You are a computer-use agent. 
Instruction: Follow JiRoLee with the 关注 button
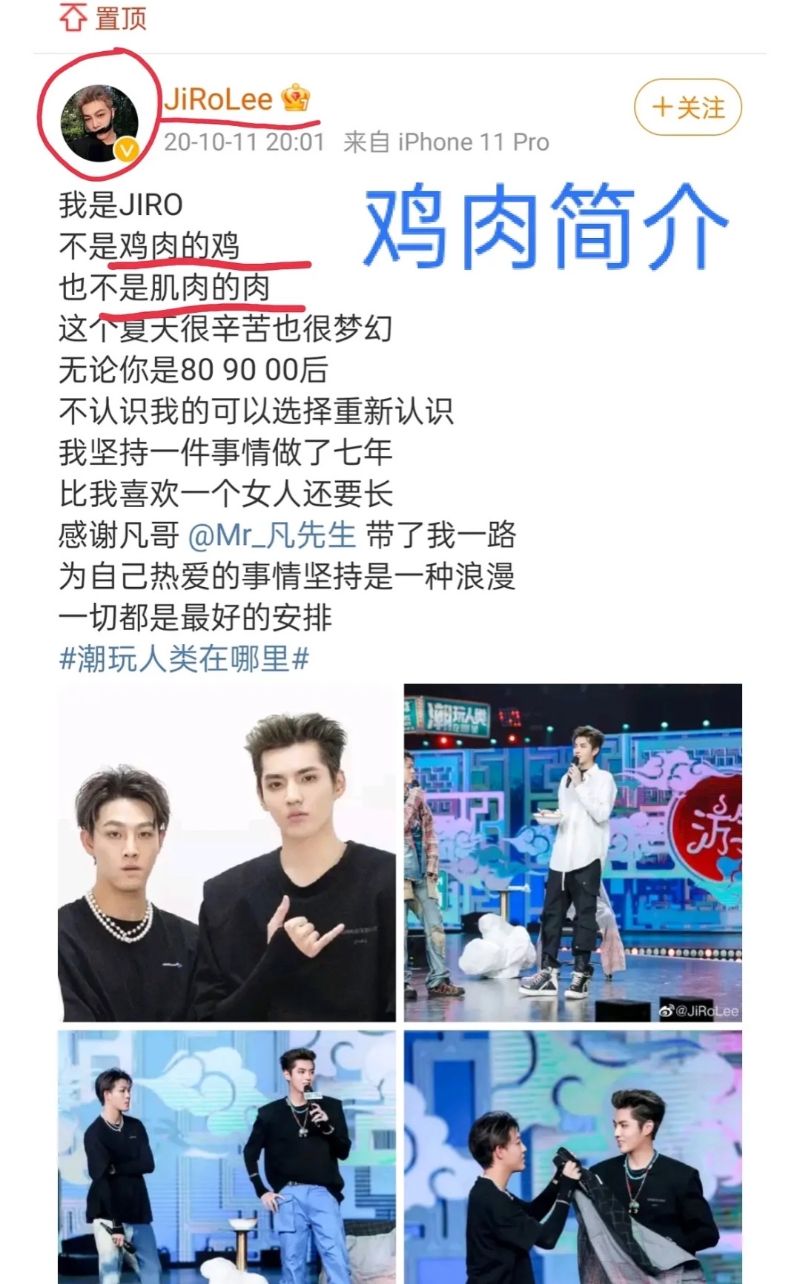click(x=688, y=107)
